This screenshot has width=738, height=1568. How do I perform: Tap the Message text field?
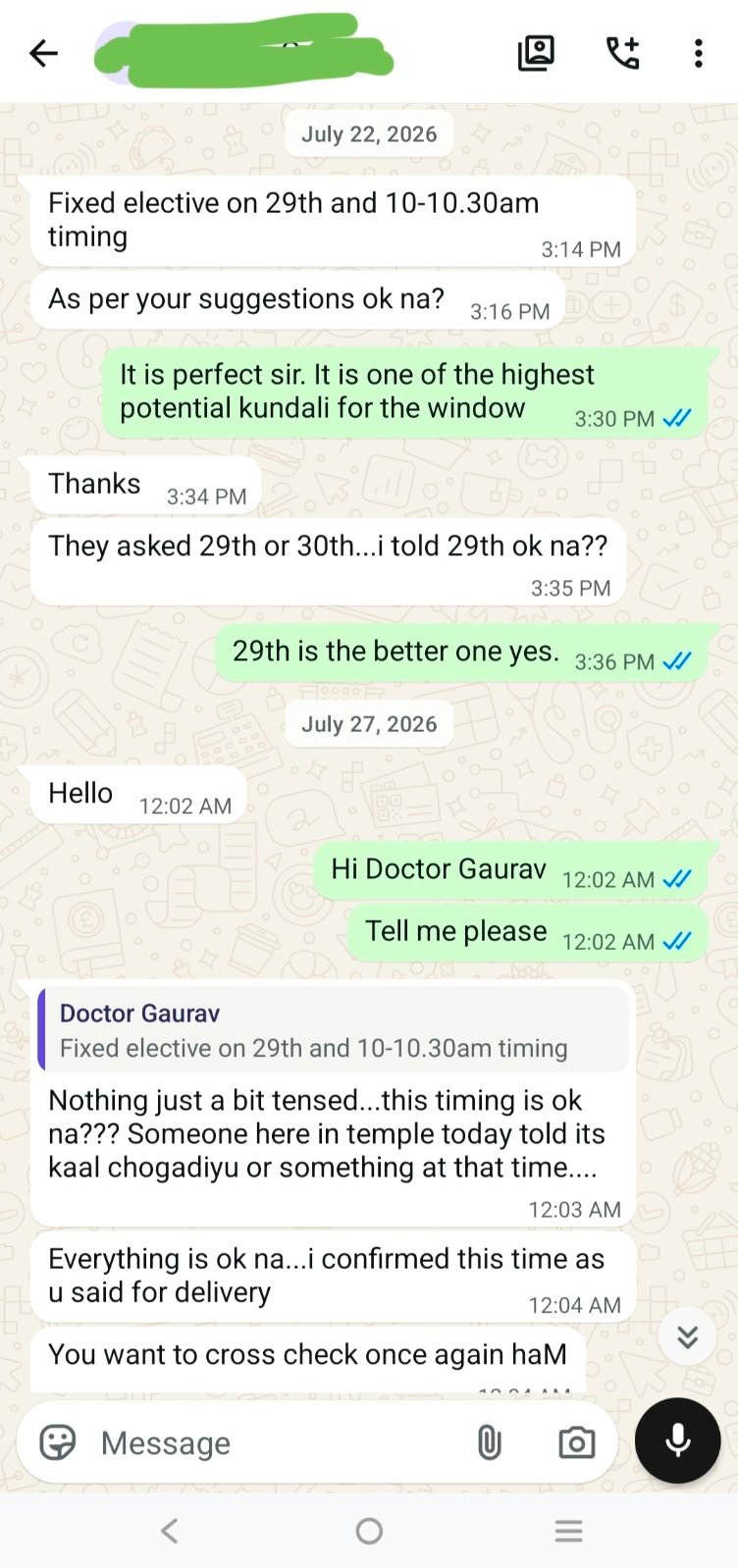pyautogui.click(x=275, y=1442)
